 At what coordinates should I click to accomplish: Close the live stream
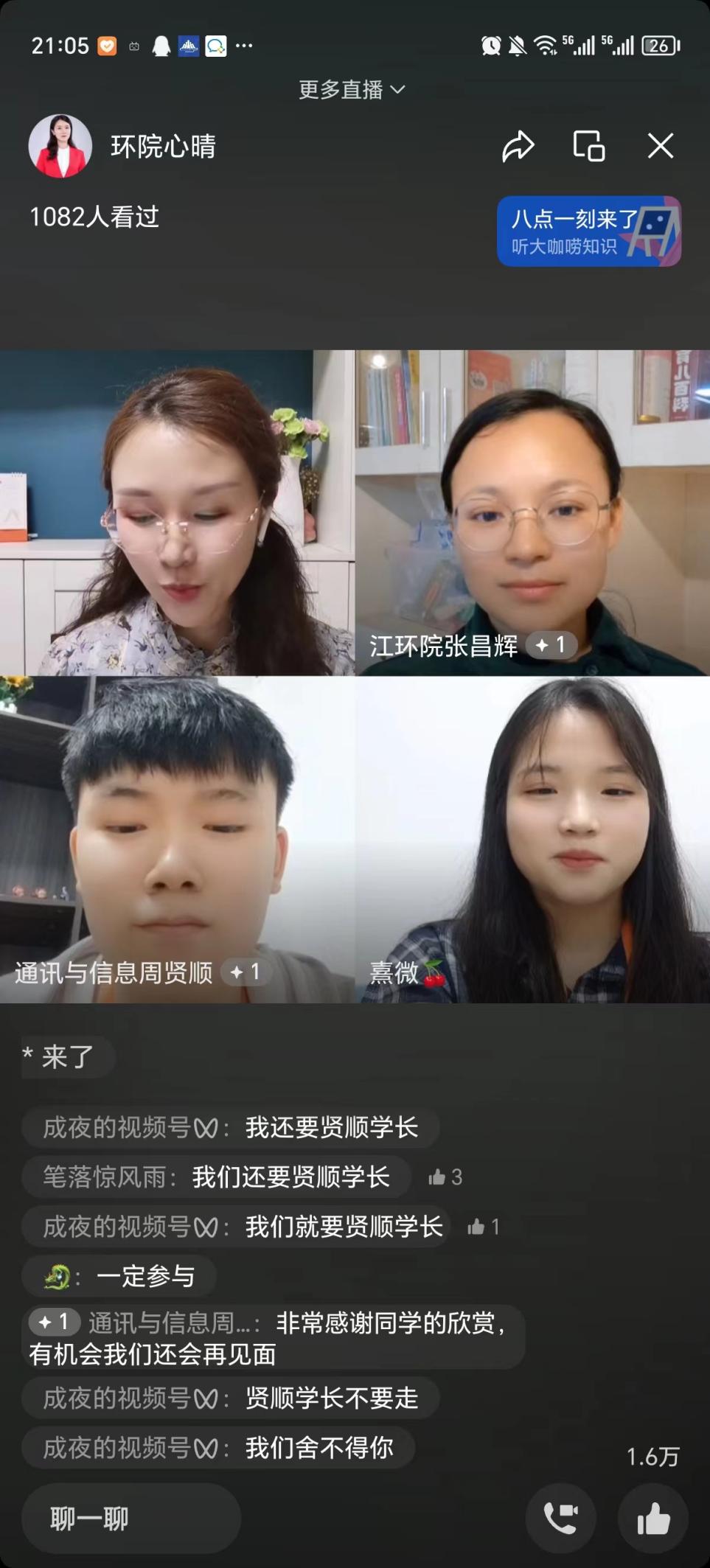tap(660, 146)
